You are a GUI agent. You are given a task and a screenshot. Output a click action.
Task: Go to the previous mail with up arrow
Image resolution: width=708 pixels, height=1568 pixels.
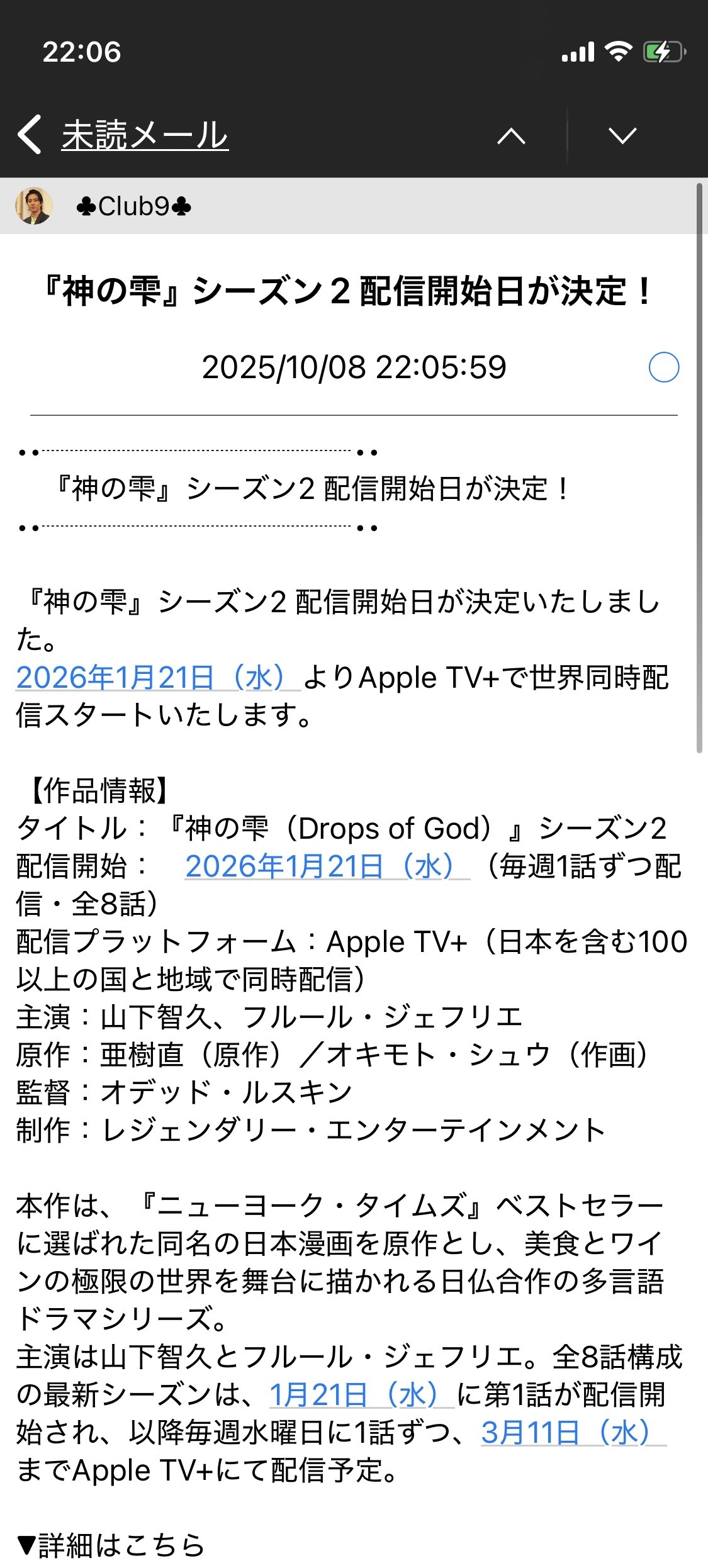[x=511, y=136]
